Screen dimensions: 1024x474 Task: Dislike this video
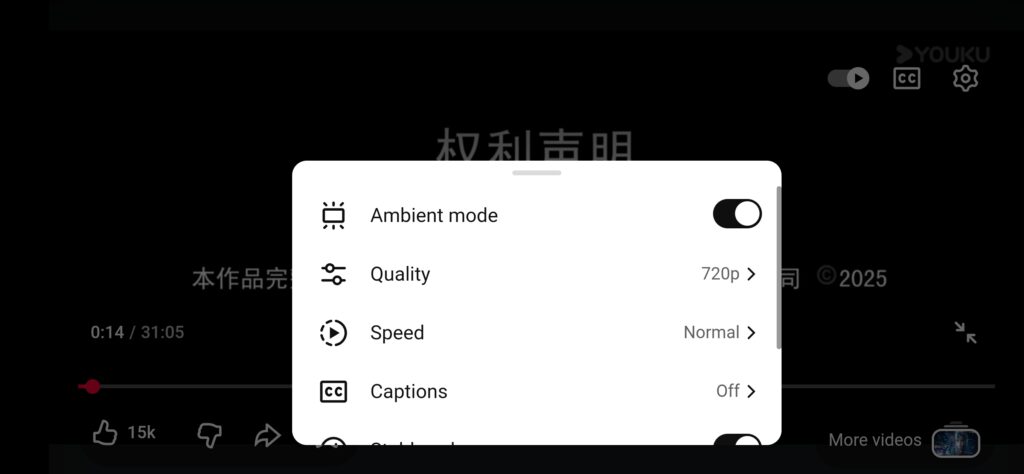pos(209,434)
